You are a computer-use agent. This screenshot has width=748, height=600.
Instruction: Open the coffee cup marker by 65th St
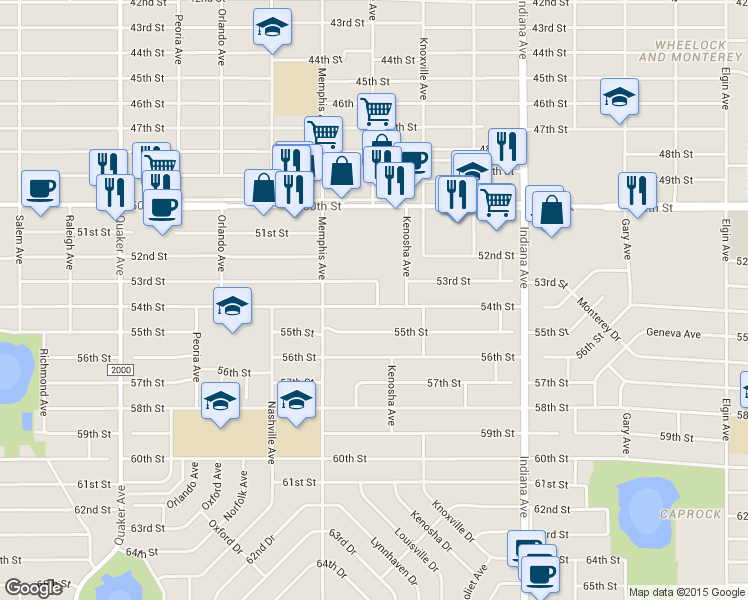pos(540,575)
